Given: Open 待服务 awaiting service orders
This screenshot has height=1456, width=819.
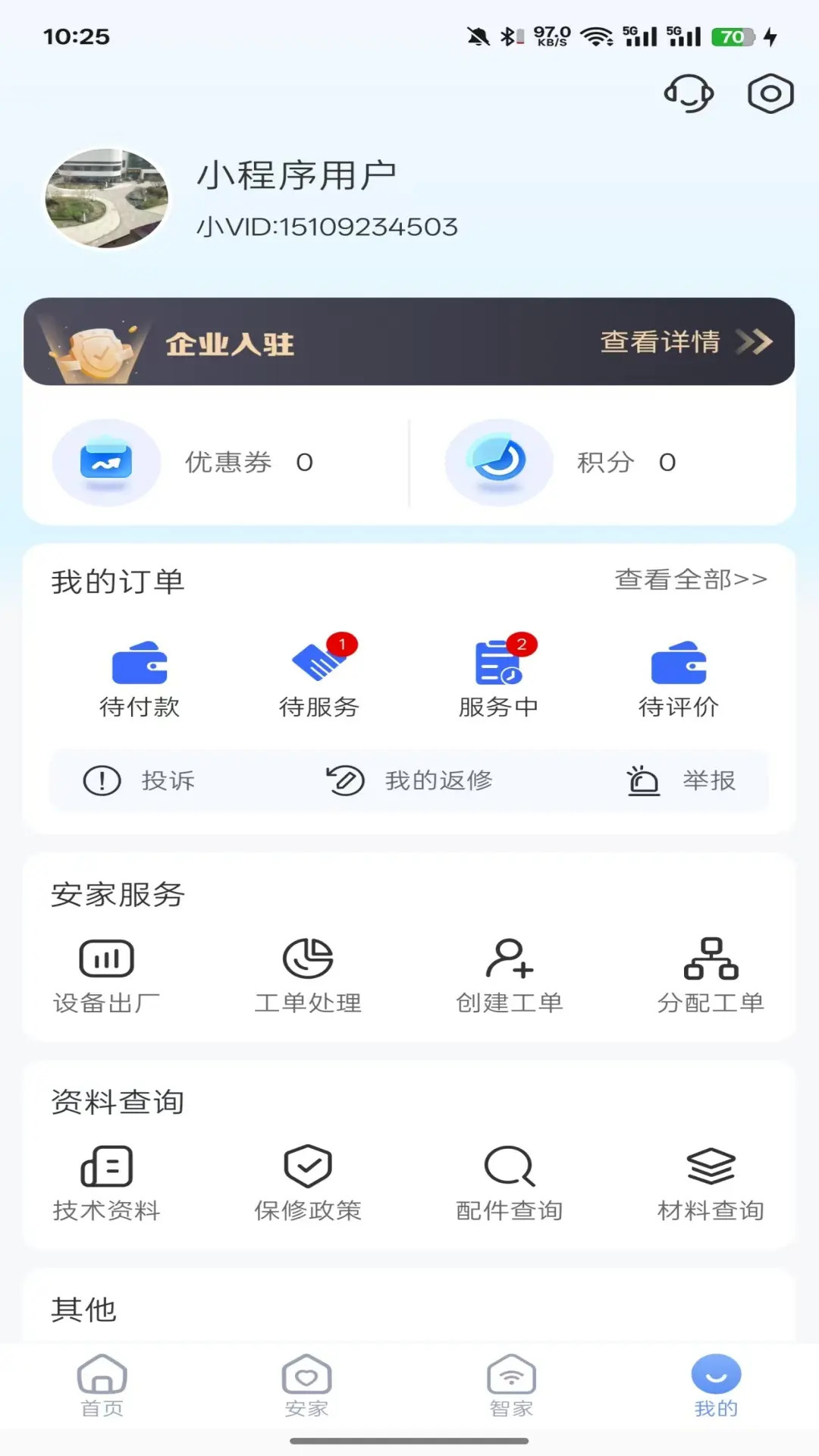Looking at the screenshot, I should (320, 675).
